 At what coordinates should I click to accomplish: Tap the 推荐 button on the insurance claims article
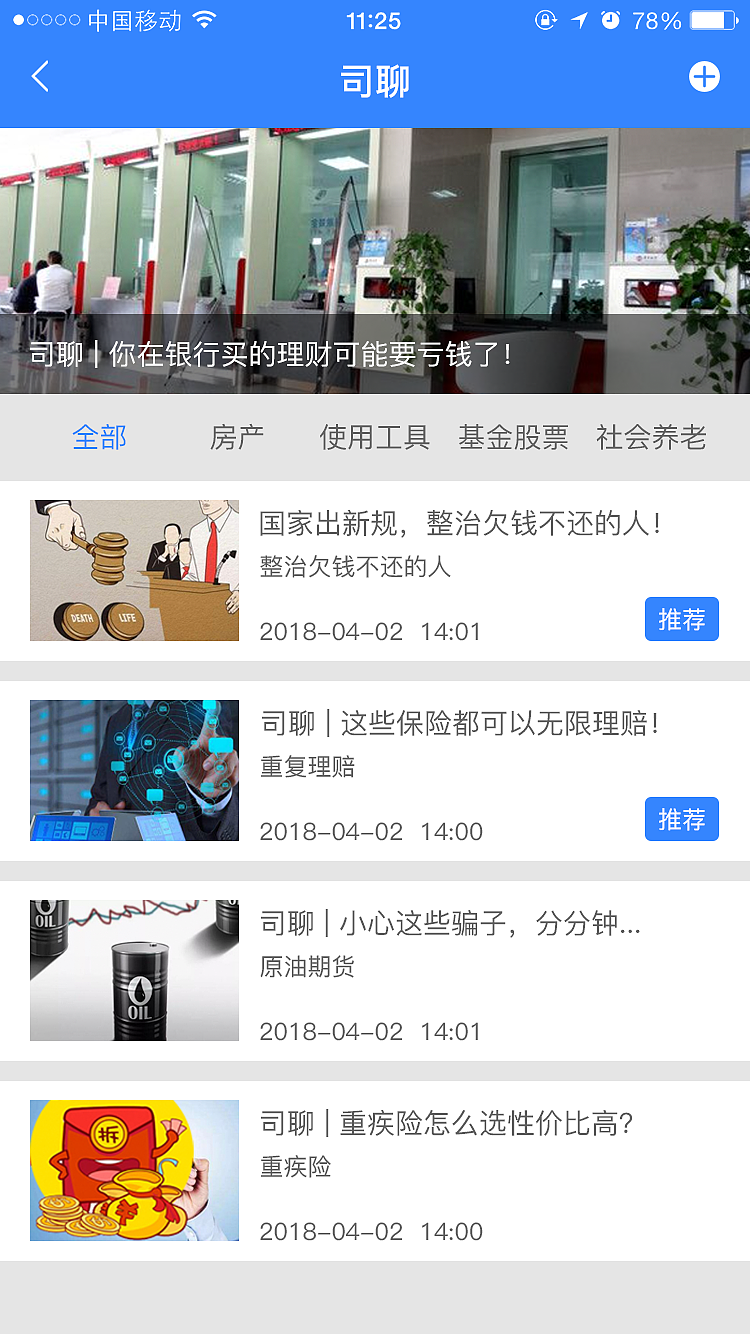click(681, 818)
